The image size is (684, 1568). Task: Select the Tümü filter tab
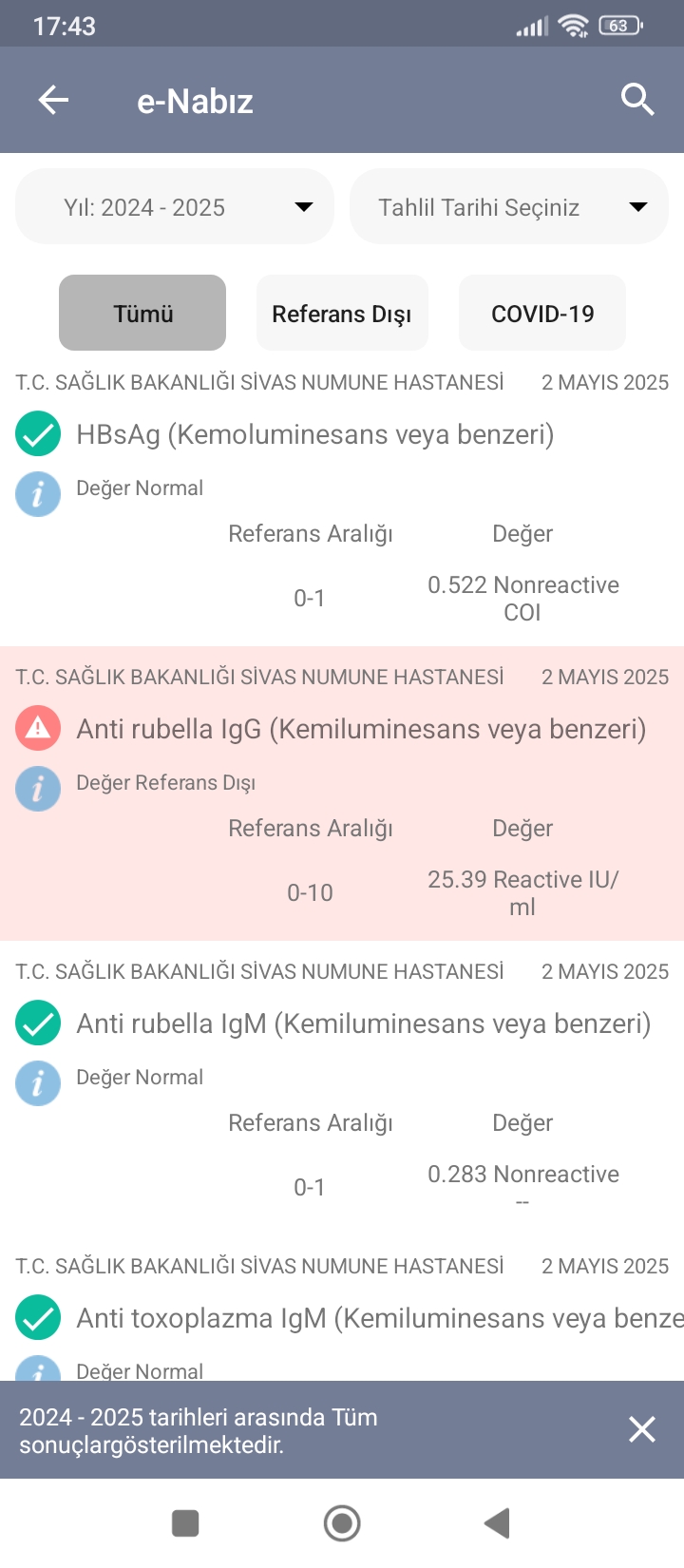click(142, 314)
